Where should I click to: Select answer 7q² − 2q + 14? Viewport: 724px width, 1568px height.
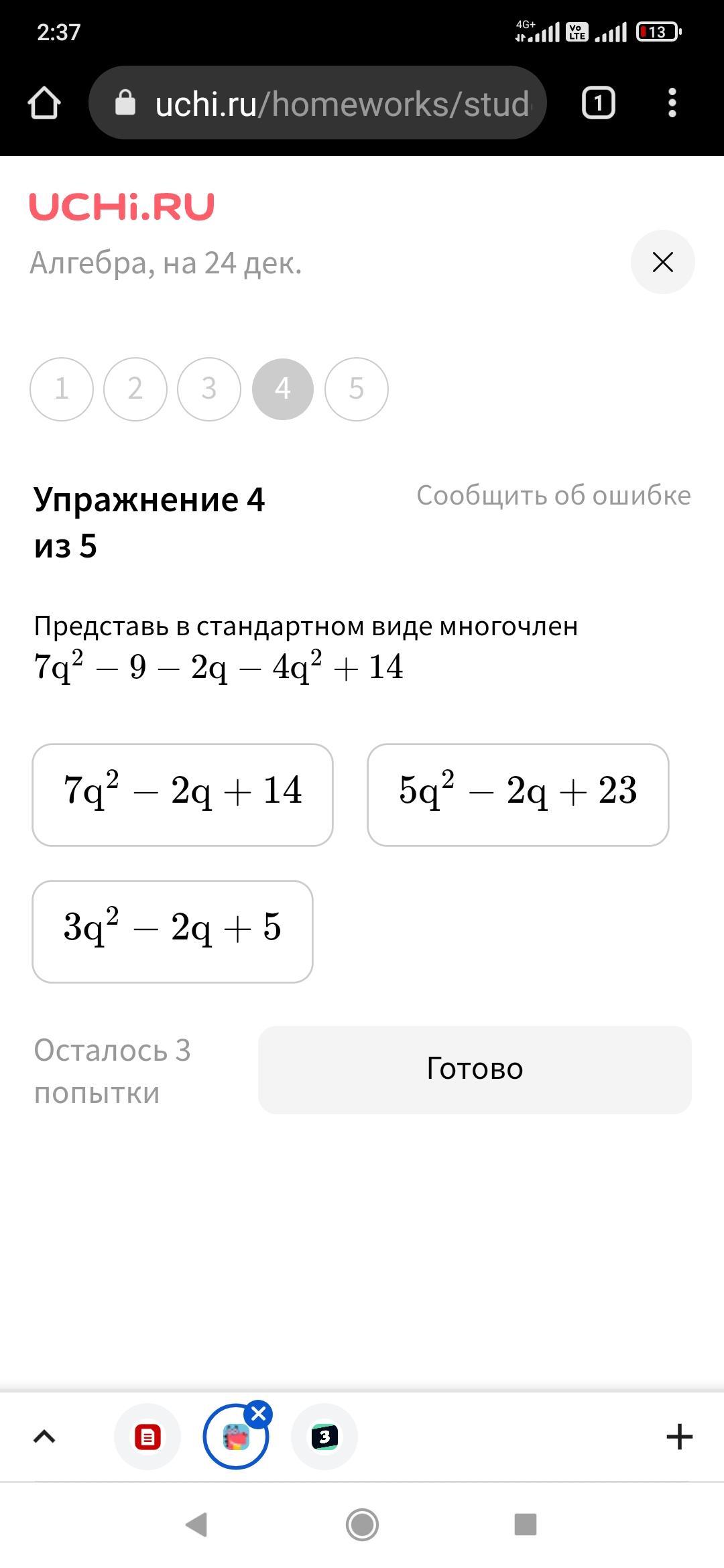(182, 795)
